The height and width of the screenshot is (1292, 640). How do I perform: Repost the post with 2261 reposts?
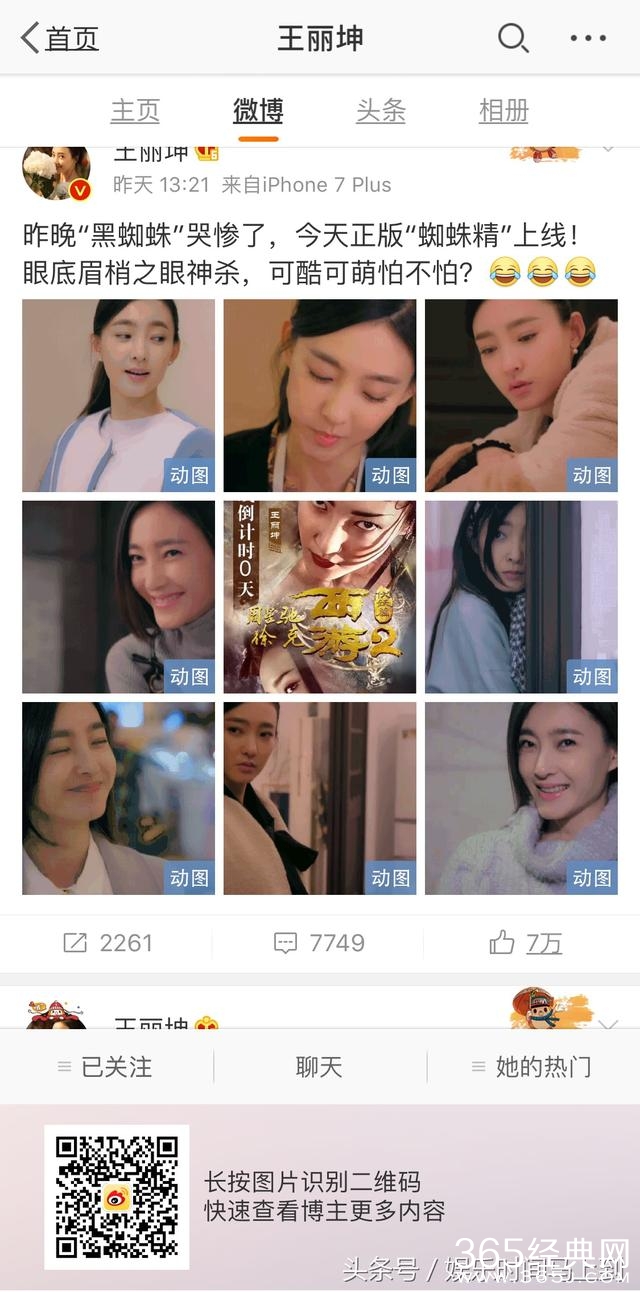107,943
